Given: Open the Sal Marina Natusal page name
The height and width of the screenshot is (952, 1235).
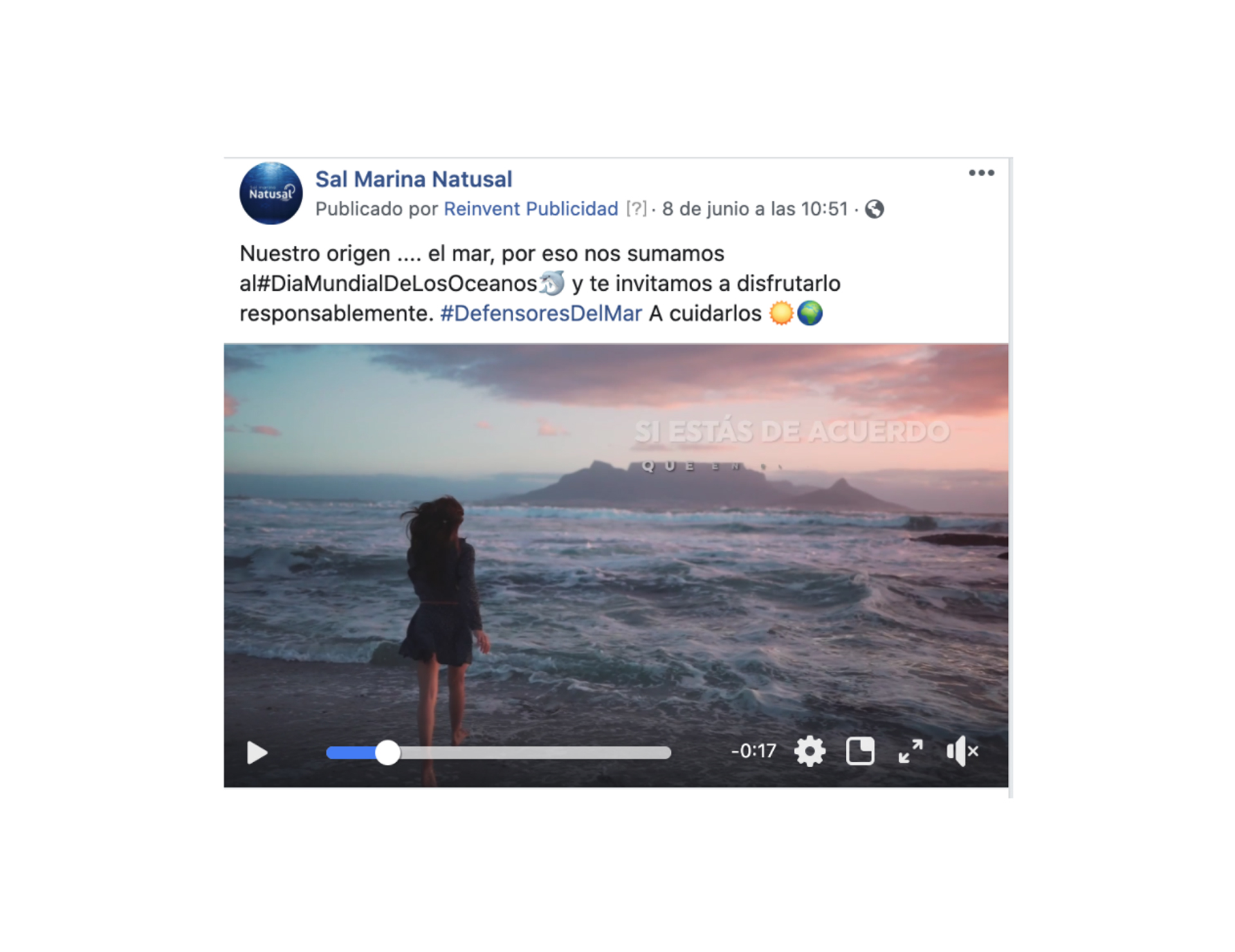Looking at the screenshot, I should [x=414, y=179].
